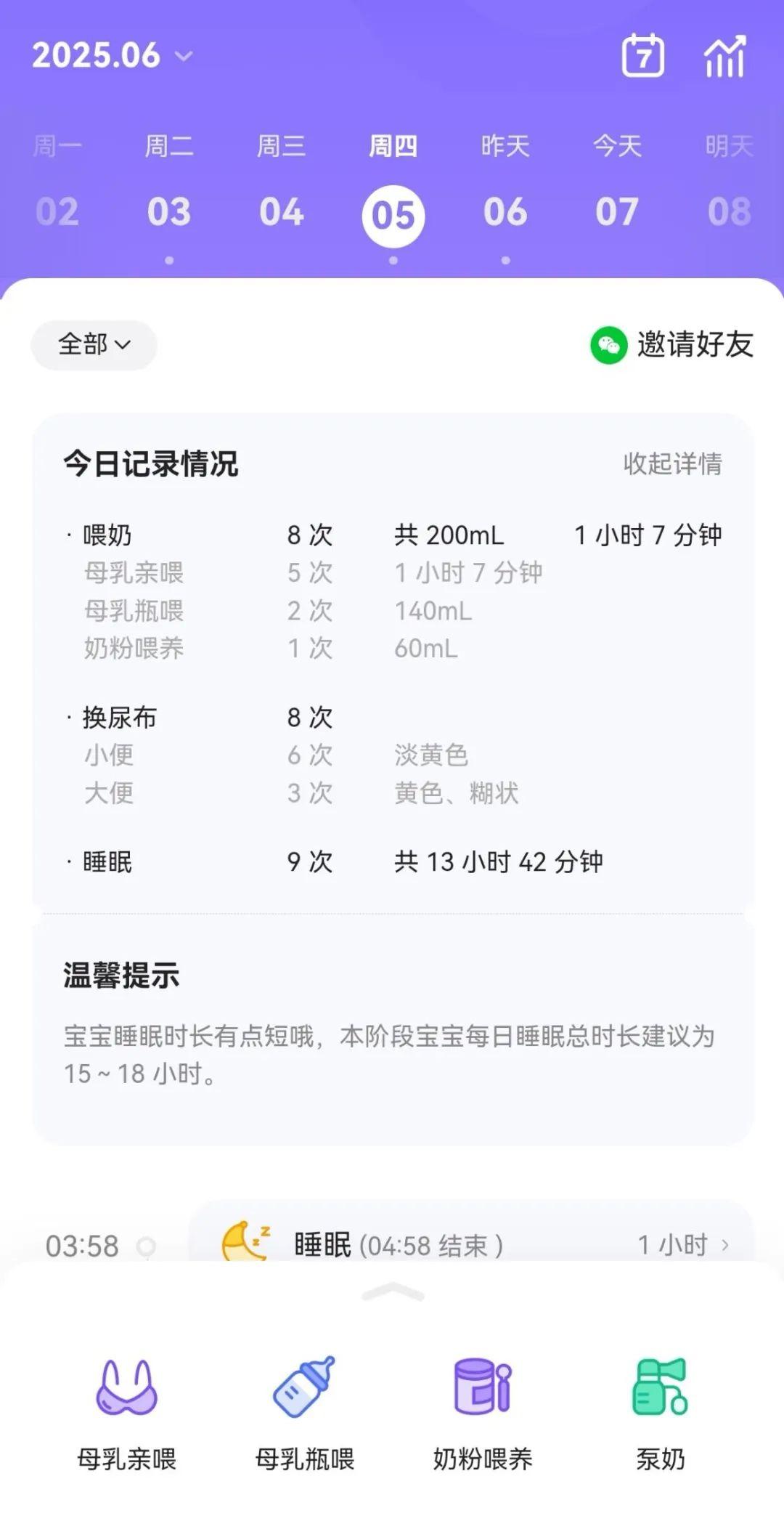Select Tuesday 03
The height and width of the screenshot is (1537, 784).
pyautogui.click(x=169, y=211)
